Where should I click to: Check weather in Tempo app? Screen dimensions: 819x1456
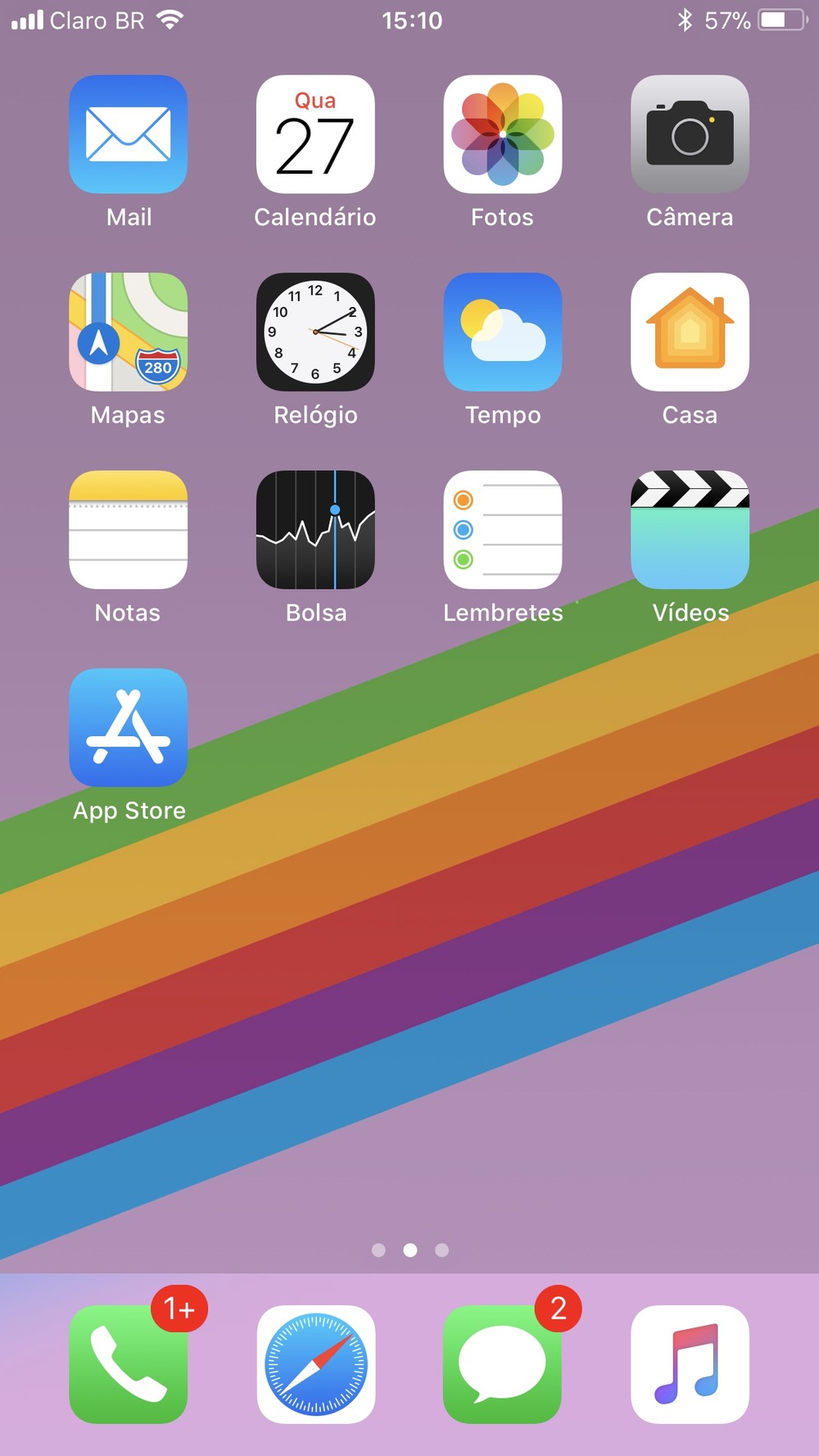(x=503, y=332)
